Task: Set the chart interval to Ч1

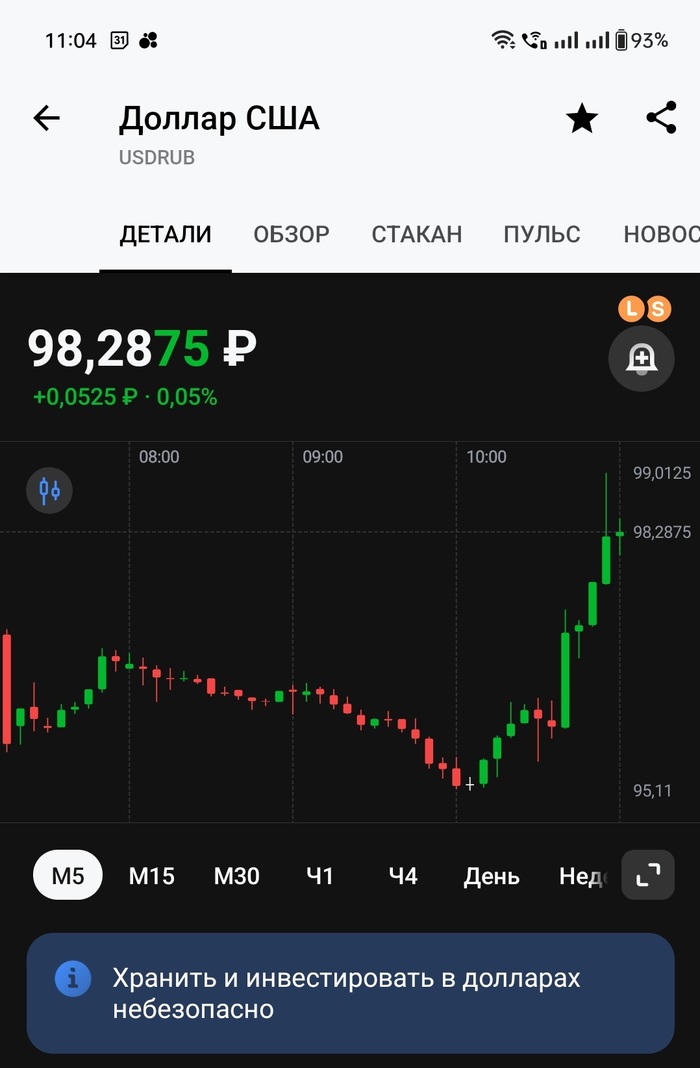Action: click(320, 876)
